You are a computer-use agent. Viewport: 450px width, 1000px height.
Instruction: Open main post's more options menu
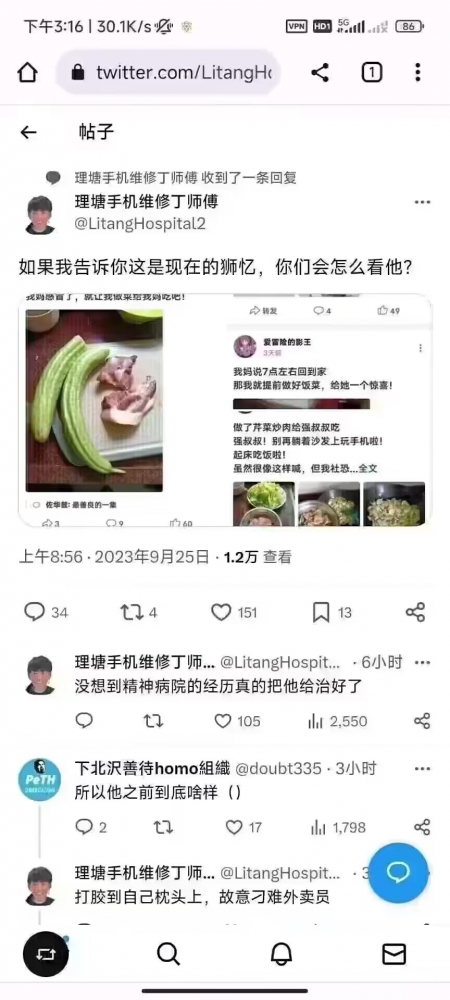tap(423, 202)
